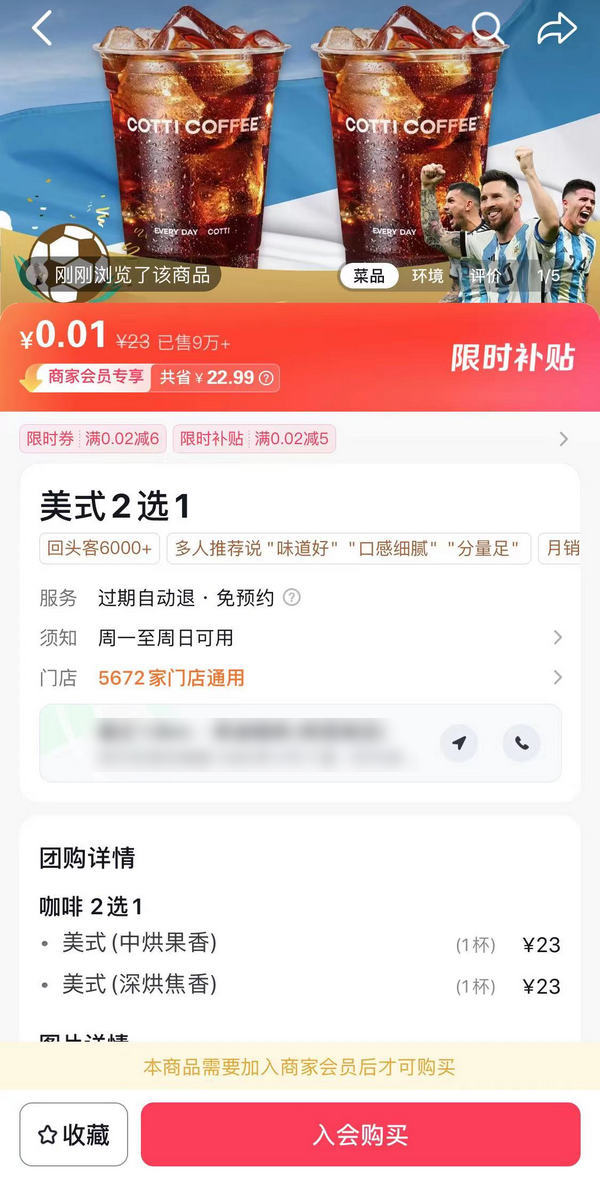
Task: Share this deal via the arrow icon
Action: (557, 28)
